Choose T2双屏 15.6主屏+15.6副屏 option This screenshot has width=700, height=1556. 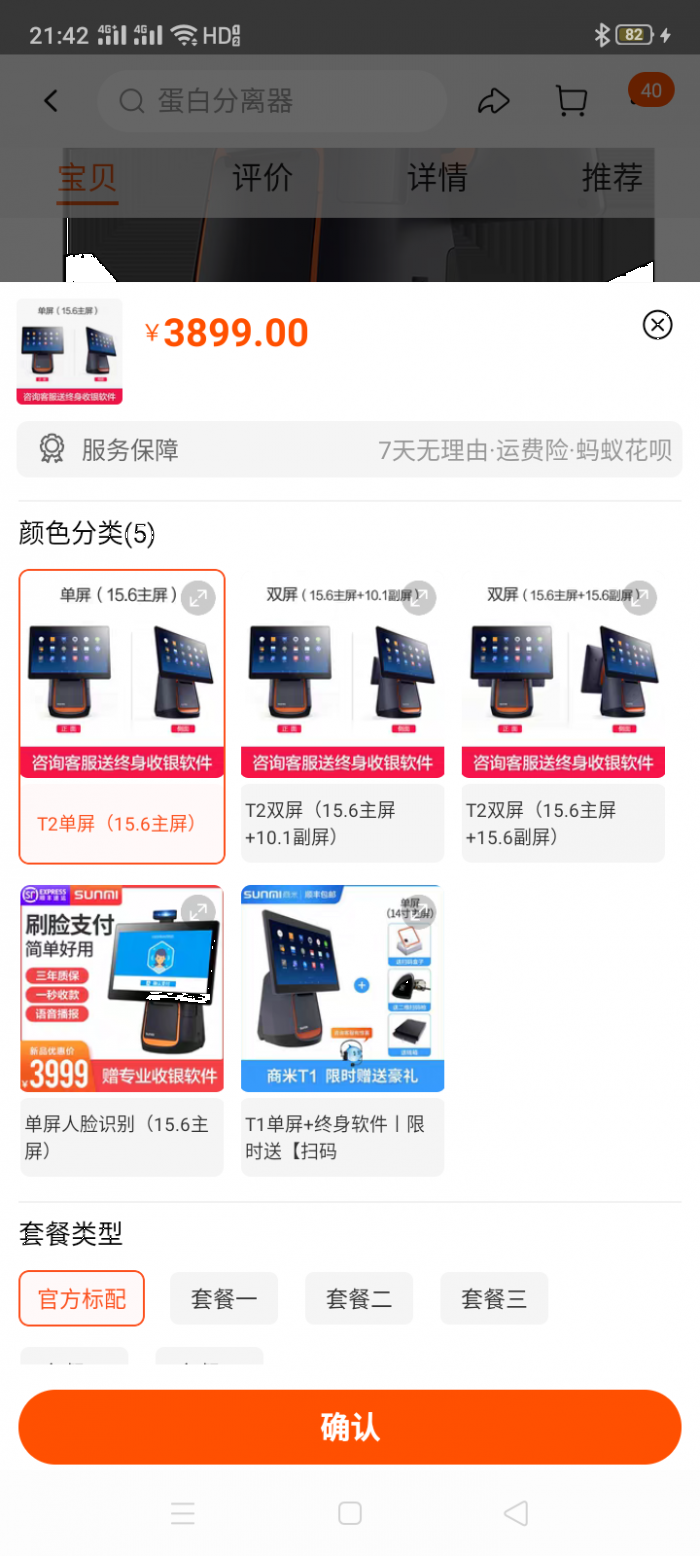point(563,717)
